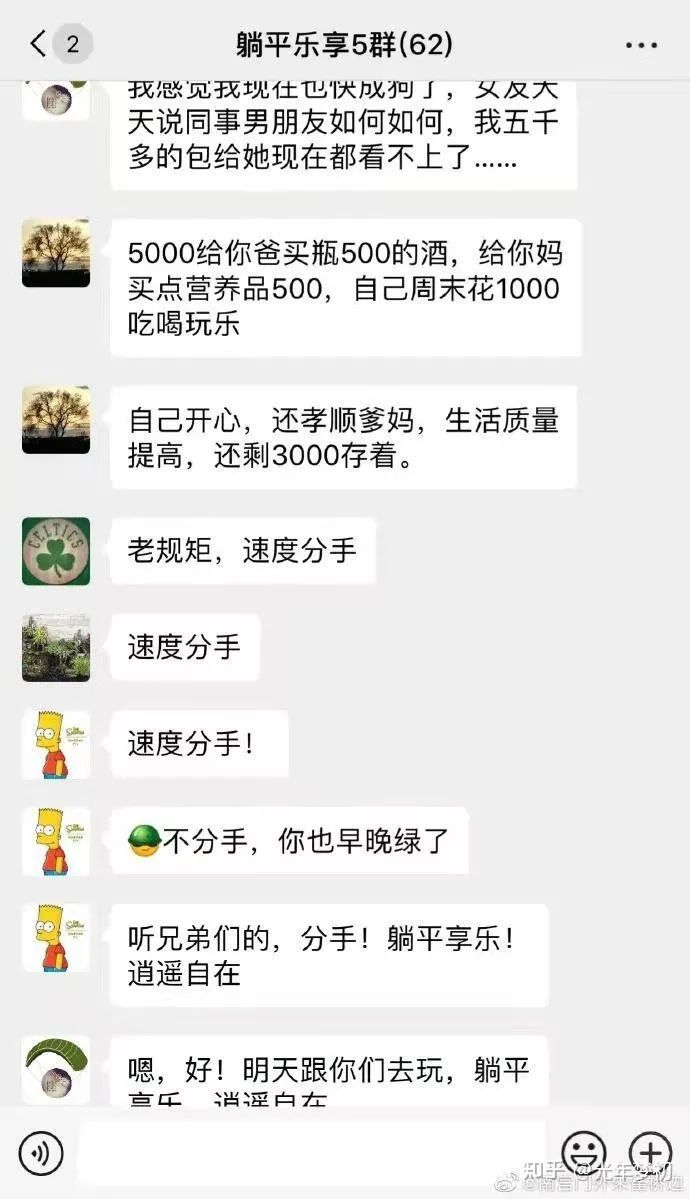Open the parachute avatar beside '嗯,好!'
The image size is (690, 1199).
pyautogui.click(x=56, y=1070)
